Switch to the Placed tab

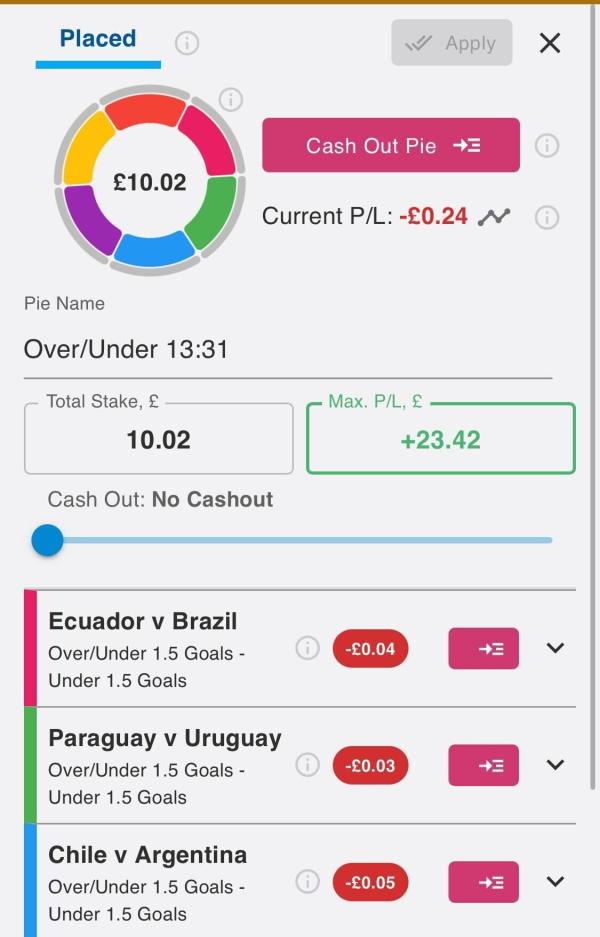pos(98,40)
